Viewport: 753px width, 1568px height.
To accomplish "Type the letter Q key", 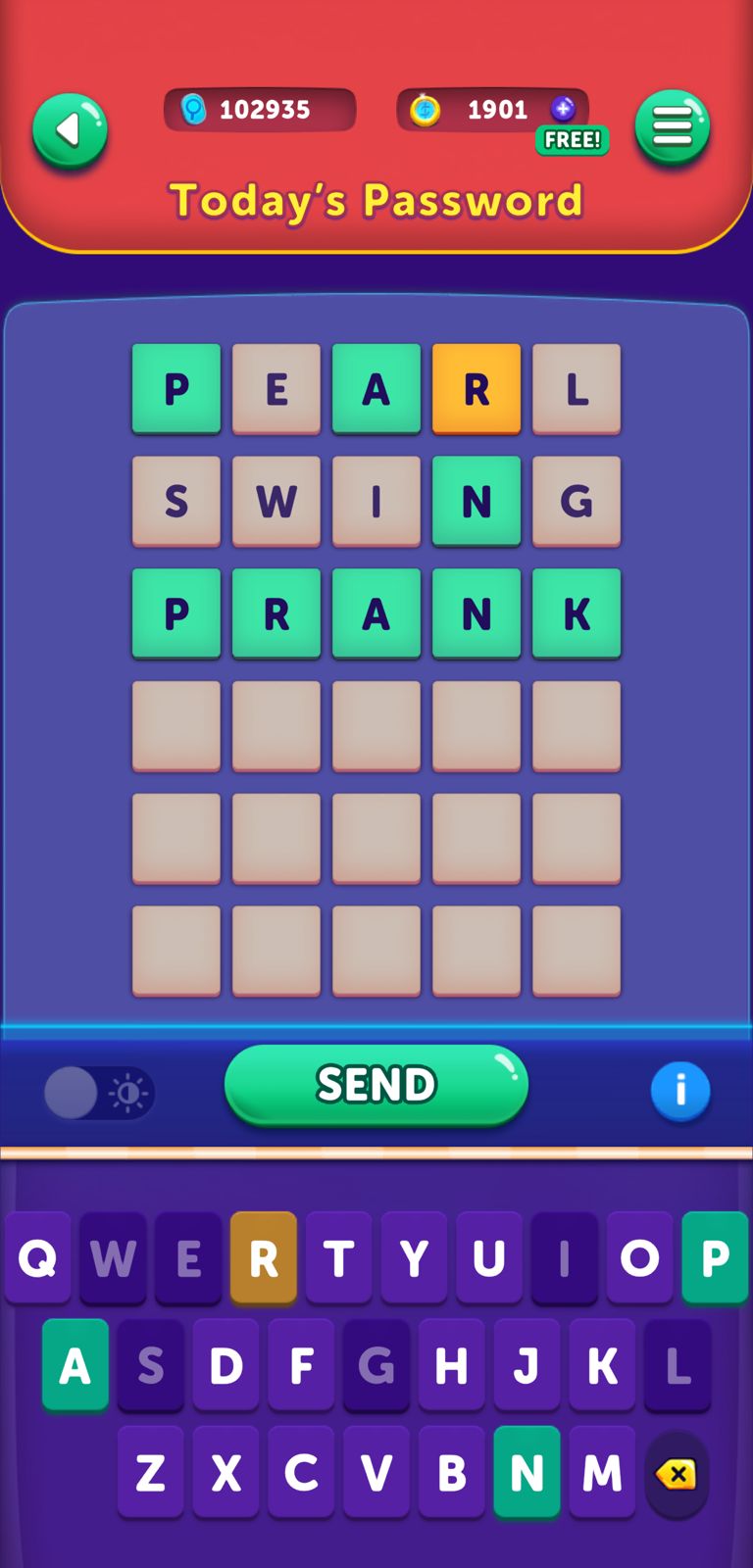I will click(x=37, y=1257).
